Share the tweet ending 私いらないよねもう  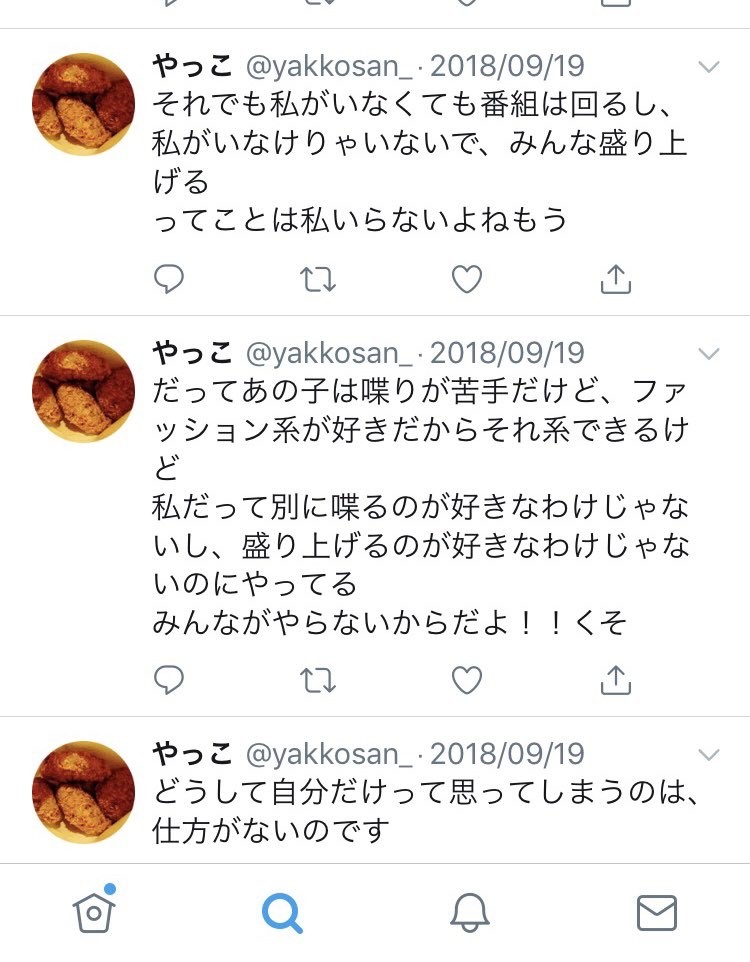[616, 280]
